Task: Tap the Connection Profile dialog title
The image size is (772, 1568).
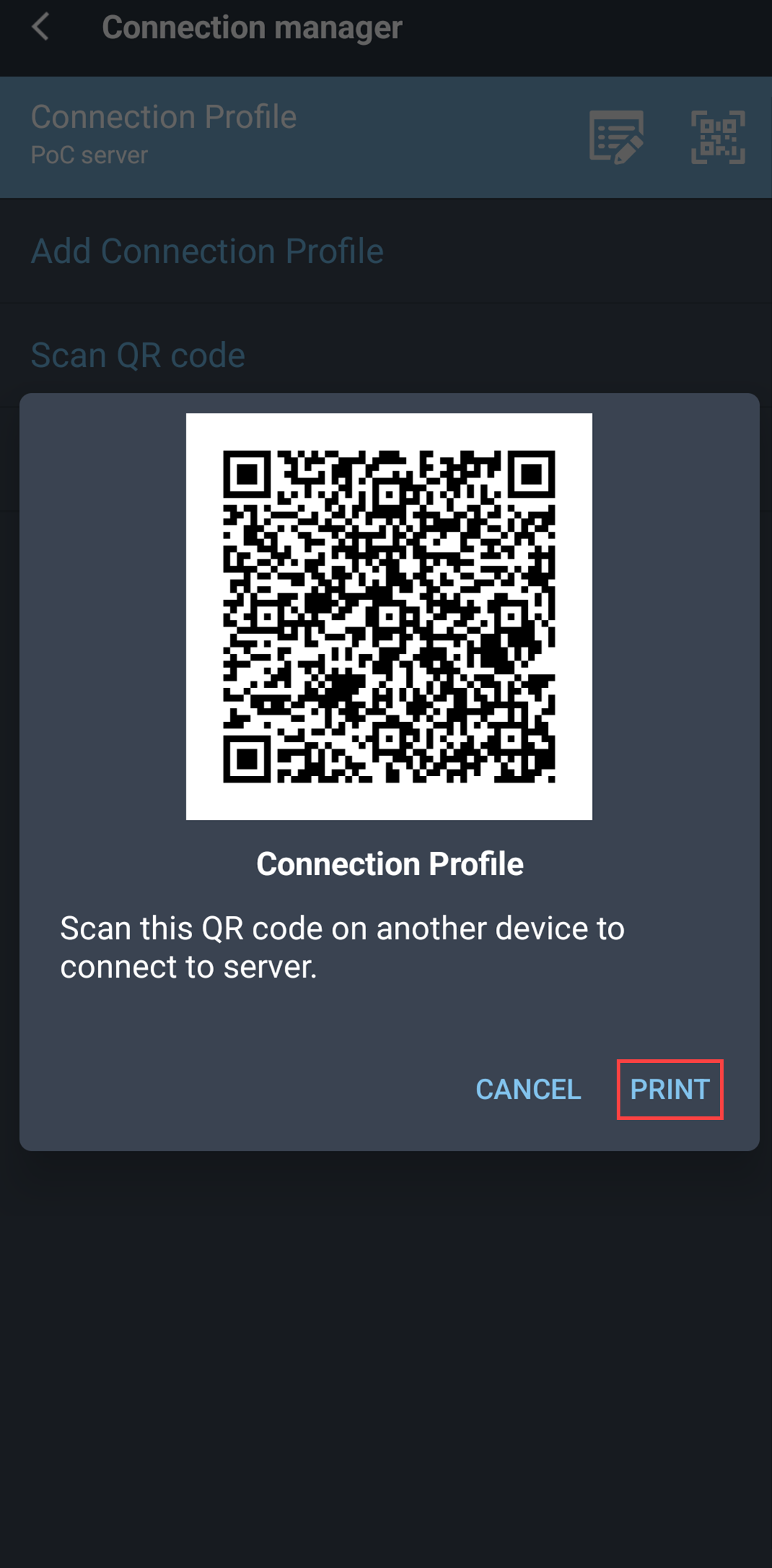Action: point(389,864)
